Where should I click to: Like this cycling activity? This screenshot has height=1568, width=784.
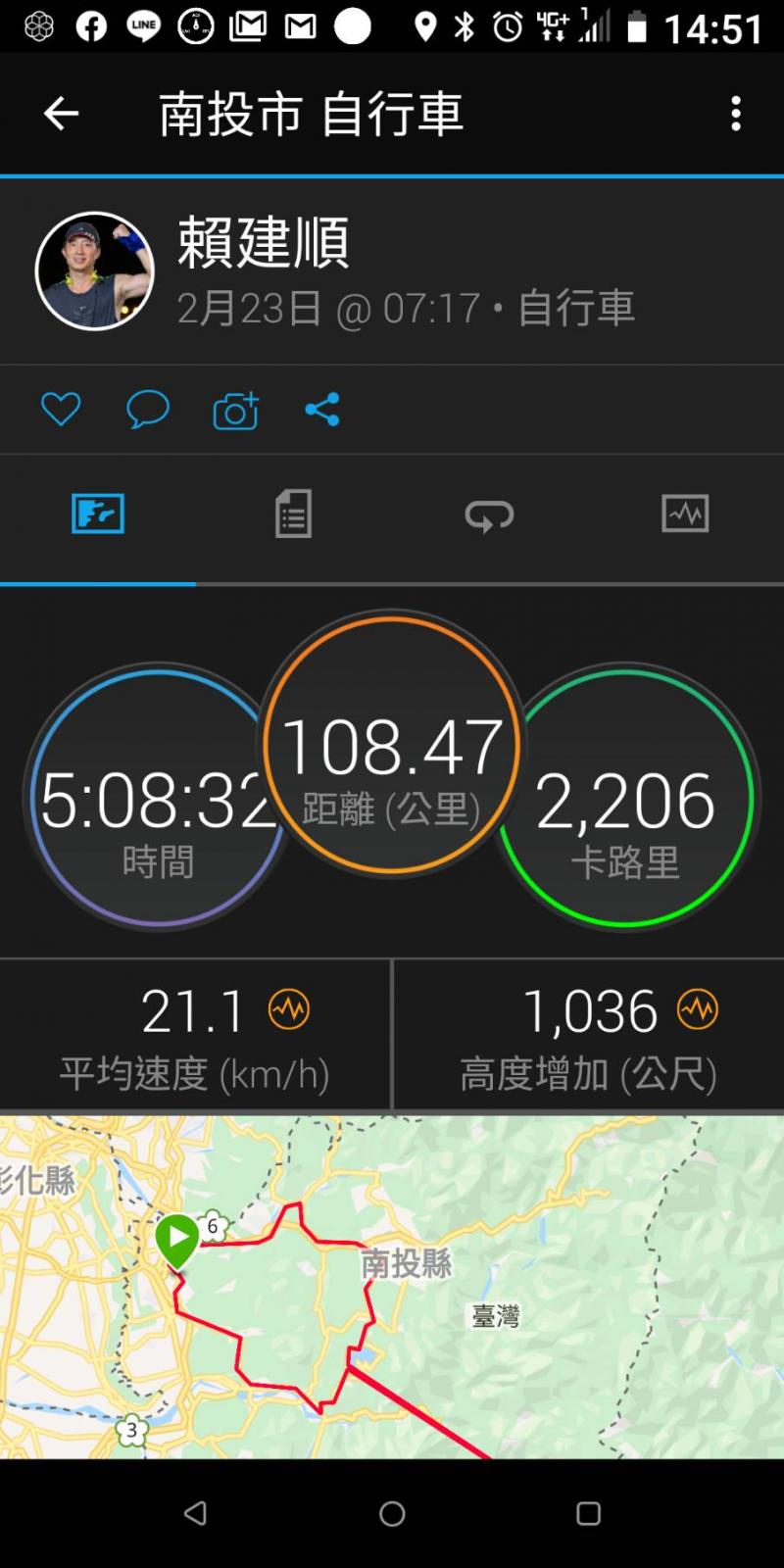point(61,409)
